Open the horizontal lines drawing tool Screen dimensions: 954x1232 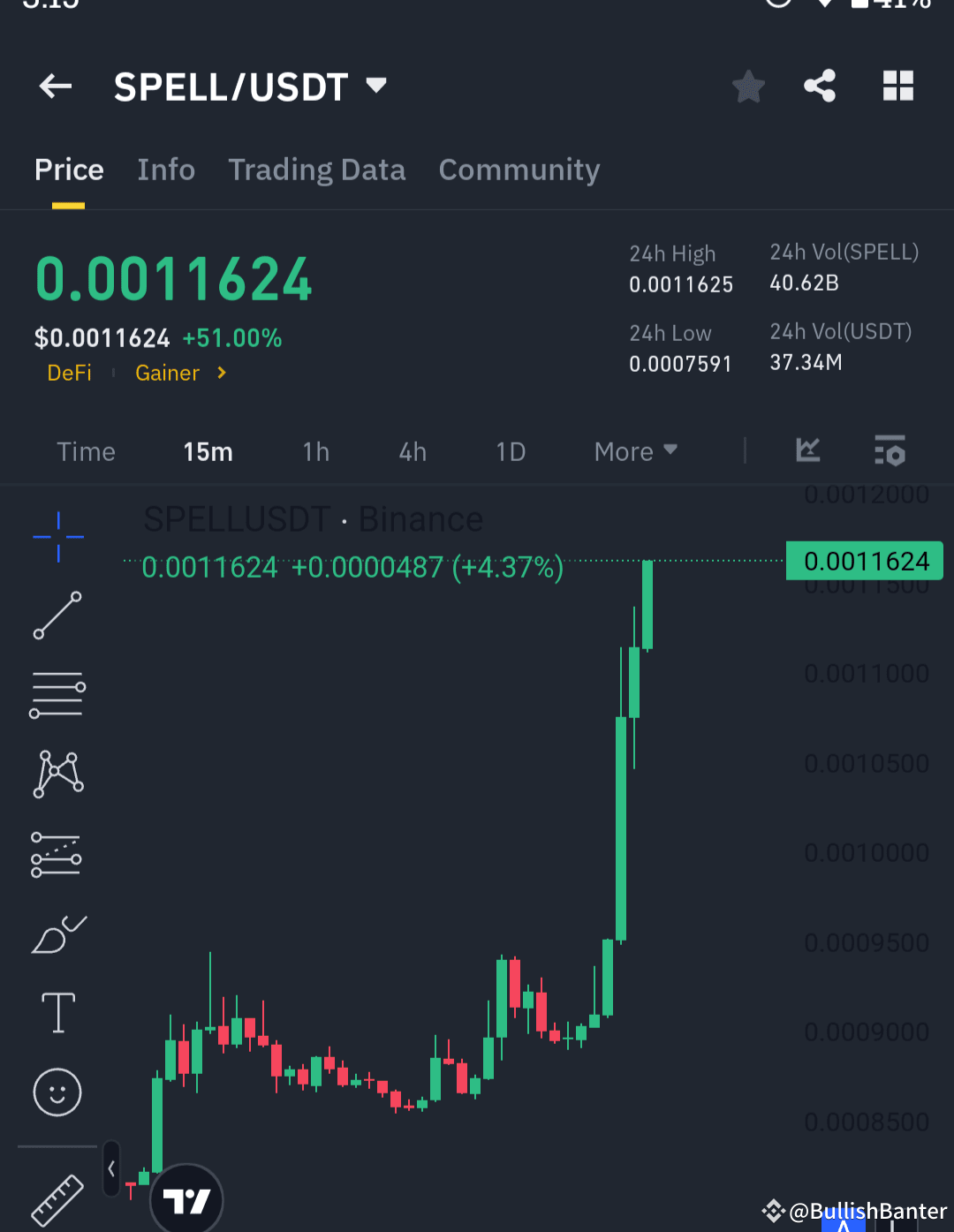pyautogui.click(x=57, y=694)
